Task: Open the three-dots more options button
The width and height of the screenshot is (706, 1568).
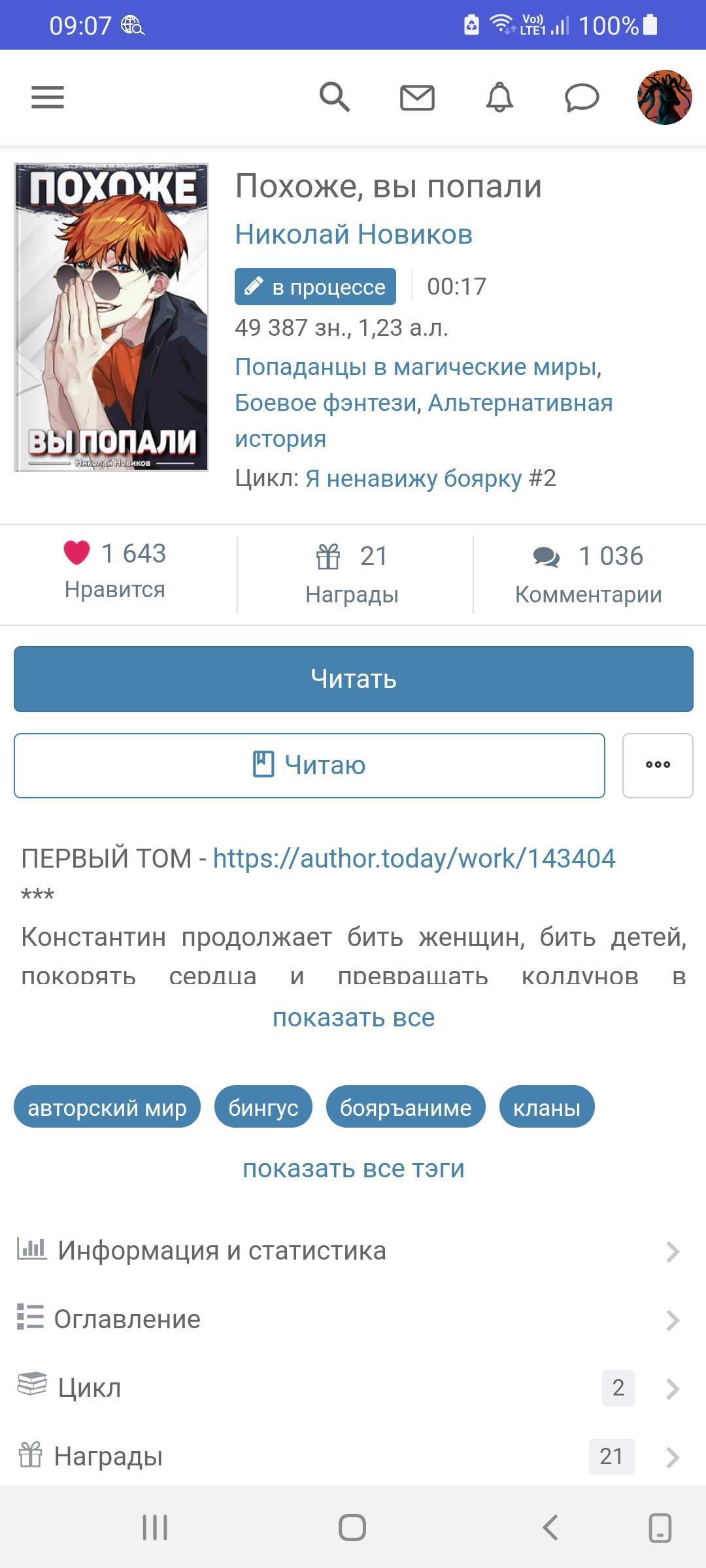Action: coord(658,765)
